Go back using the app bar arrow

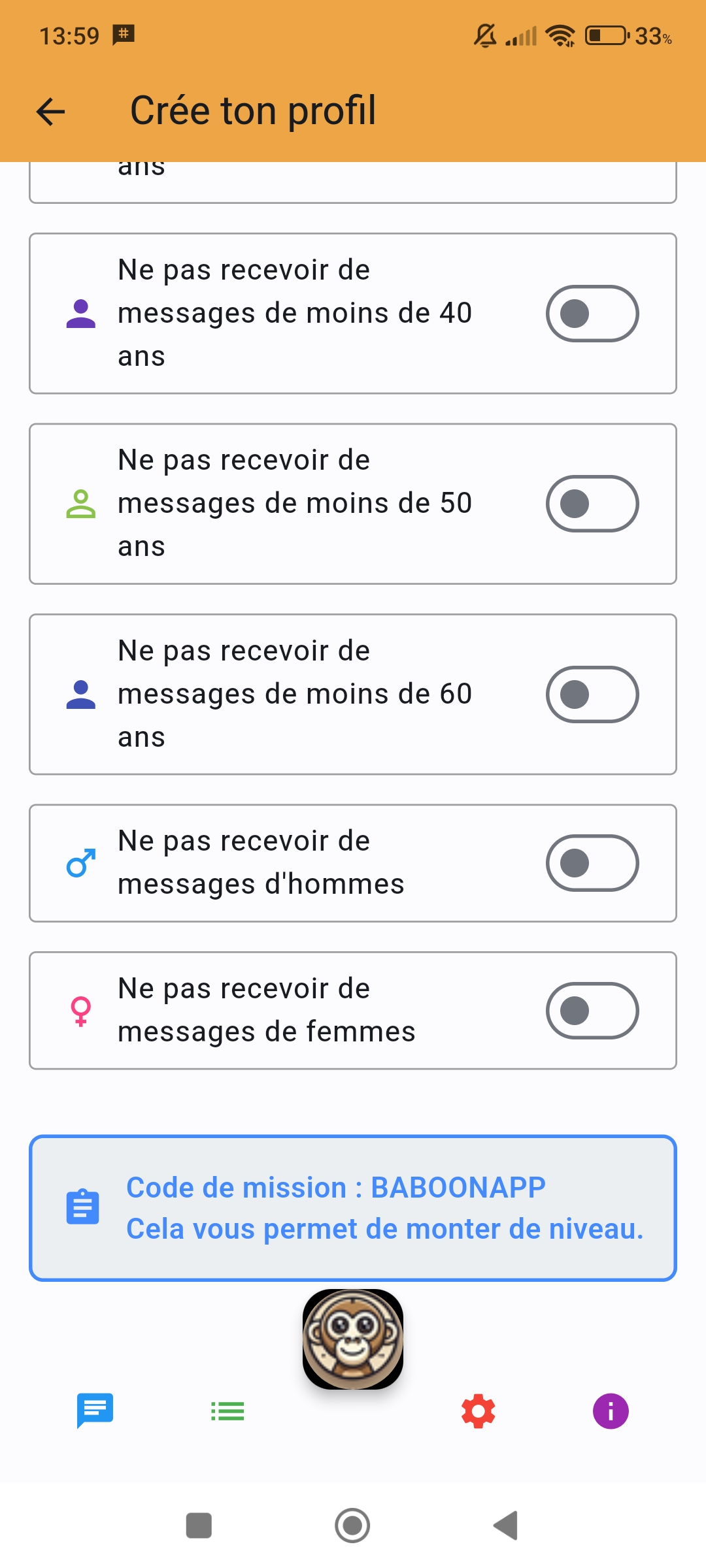(50, 111)
